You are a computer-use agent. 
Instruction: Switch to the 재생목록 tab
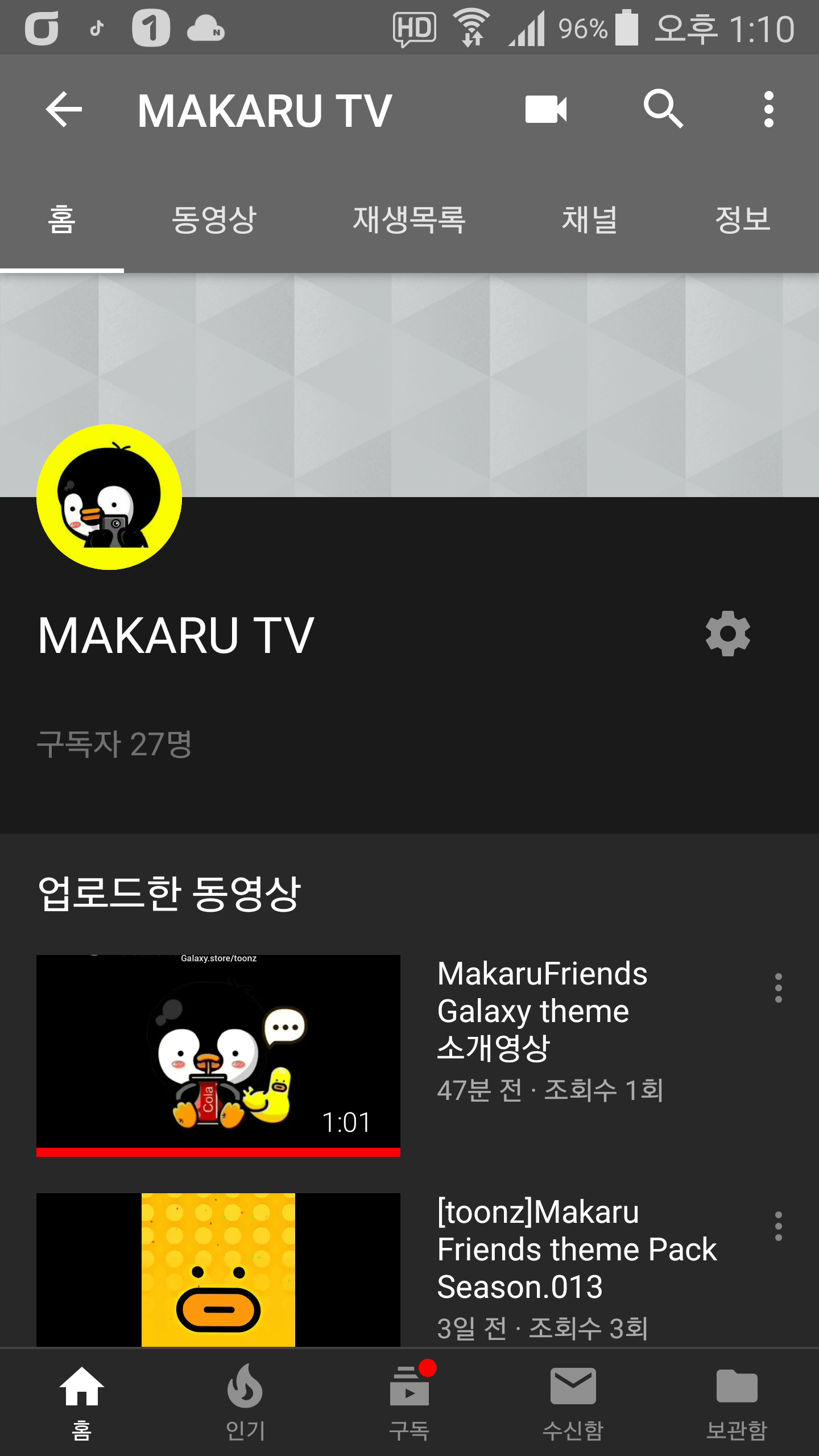click(x=409, y=220)
